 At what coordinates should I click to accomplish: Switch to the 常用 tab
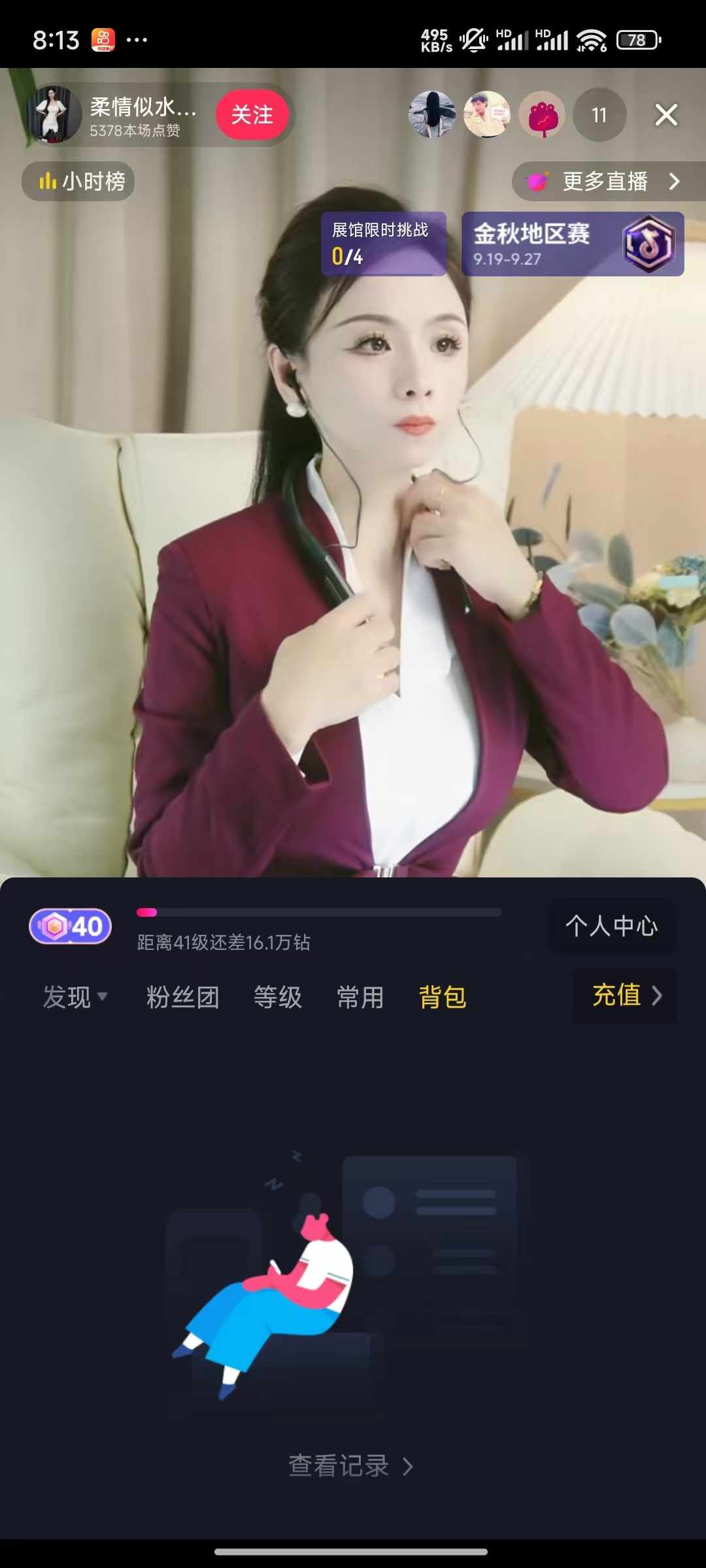pyautogui.click(x=360, y=997)
